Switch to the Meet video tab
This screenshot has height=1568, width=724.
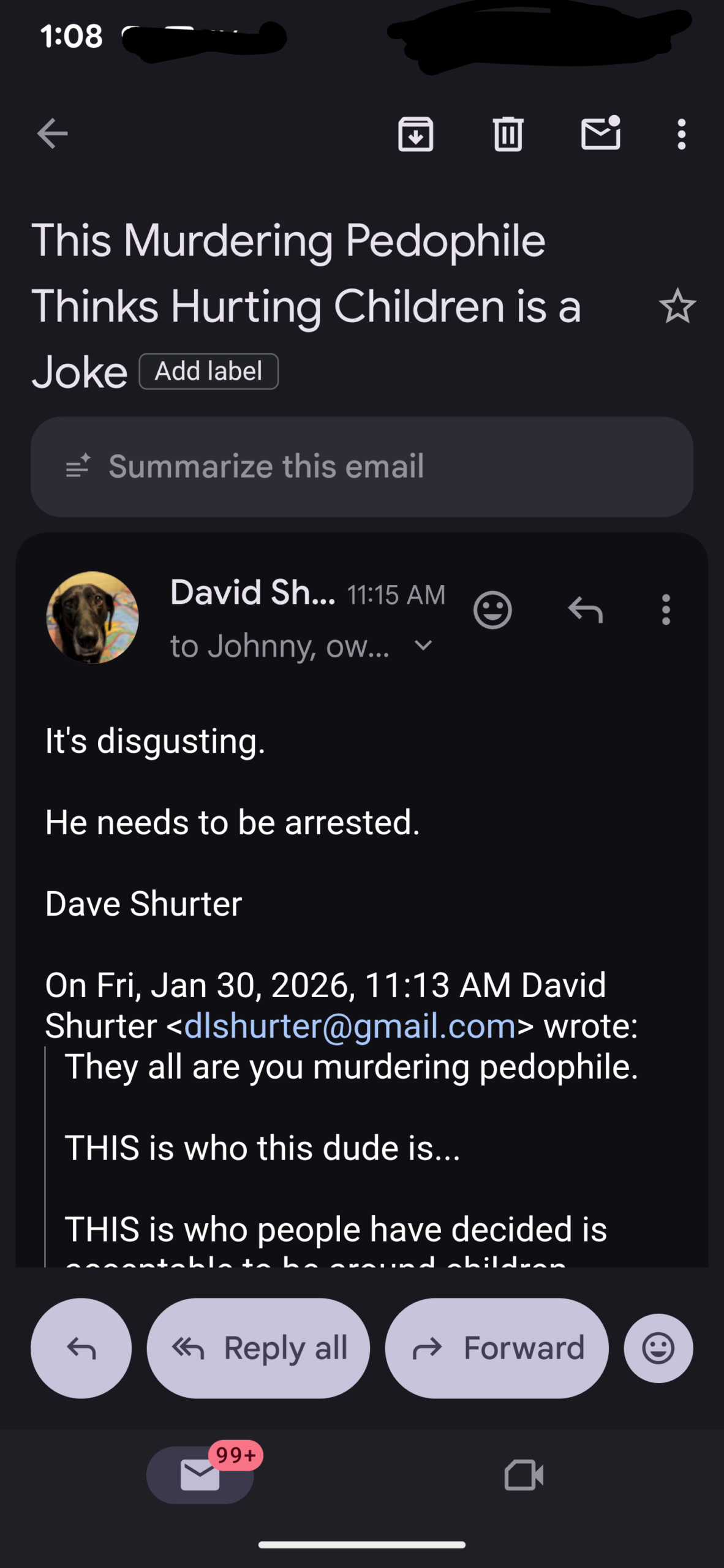click(524, 1475)
